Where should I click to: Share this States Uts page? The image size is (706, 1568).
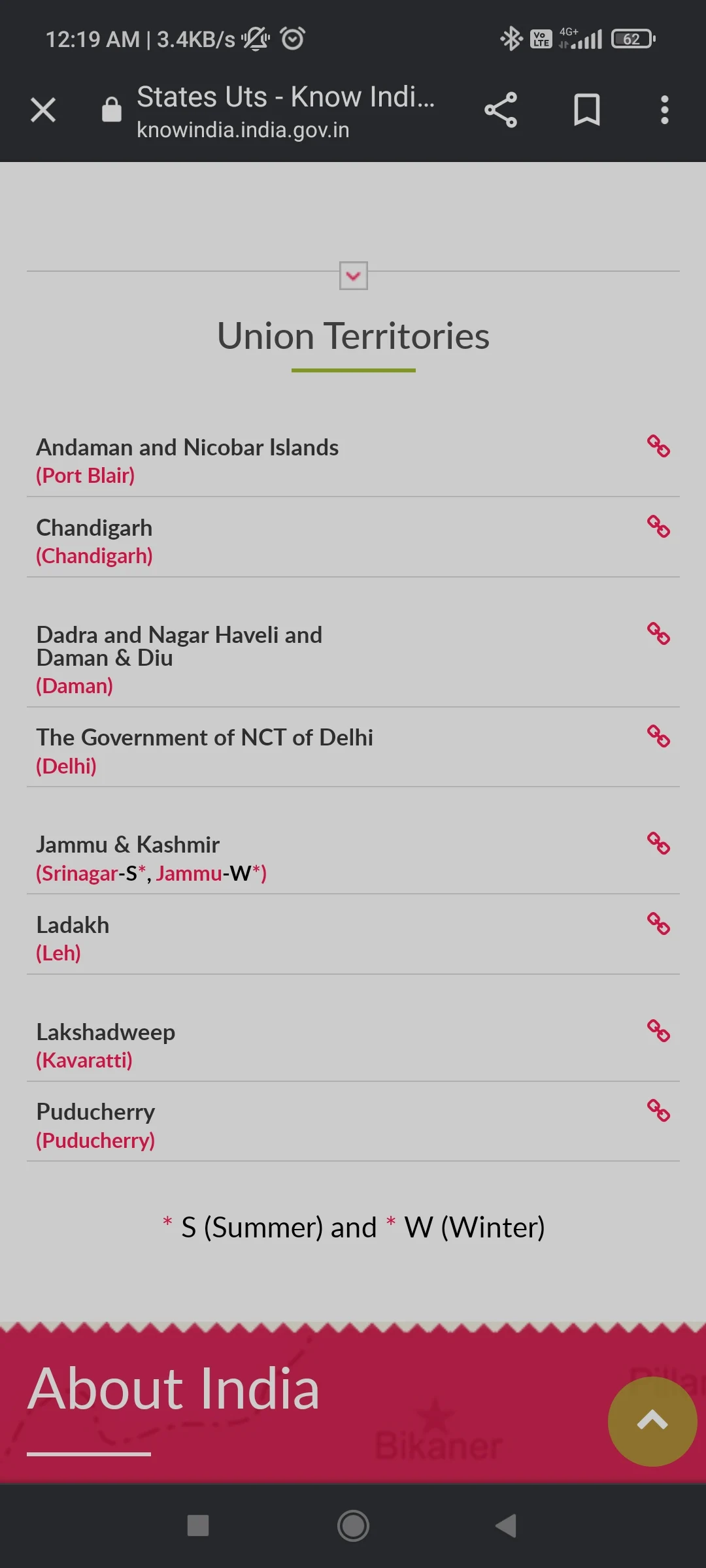coord(501,110)
